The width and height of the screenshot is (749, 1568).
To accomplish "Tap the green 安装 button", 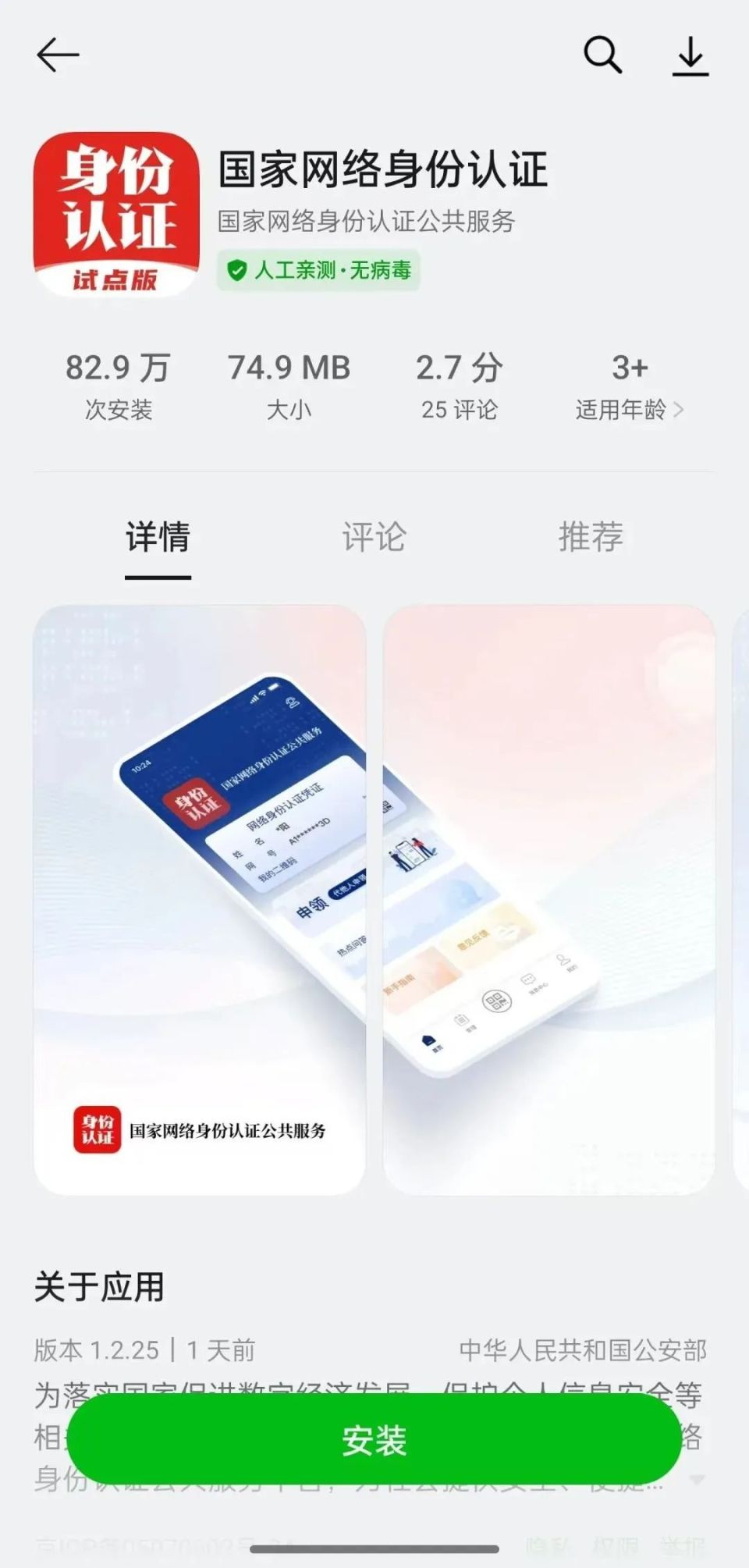I will point(374,1439).
